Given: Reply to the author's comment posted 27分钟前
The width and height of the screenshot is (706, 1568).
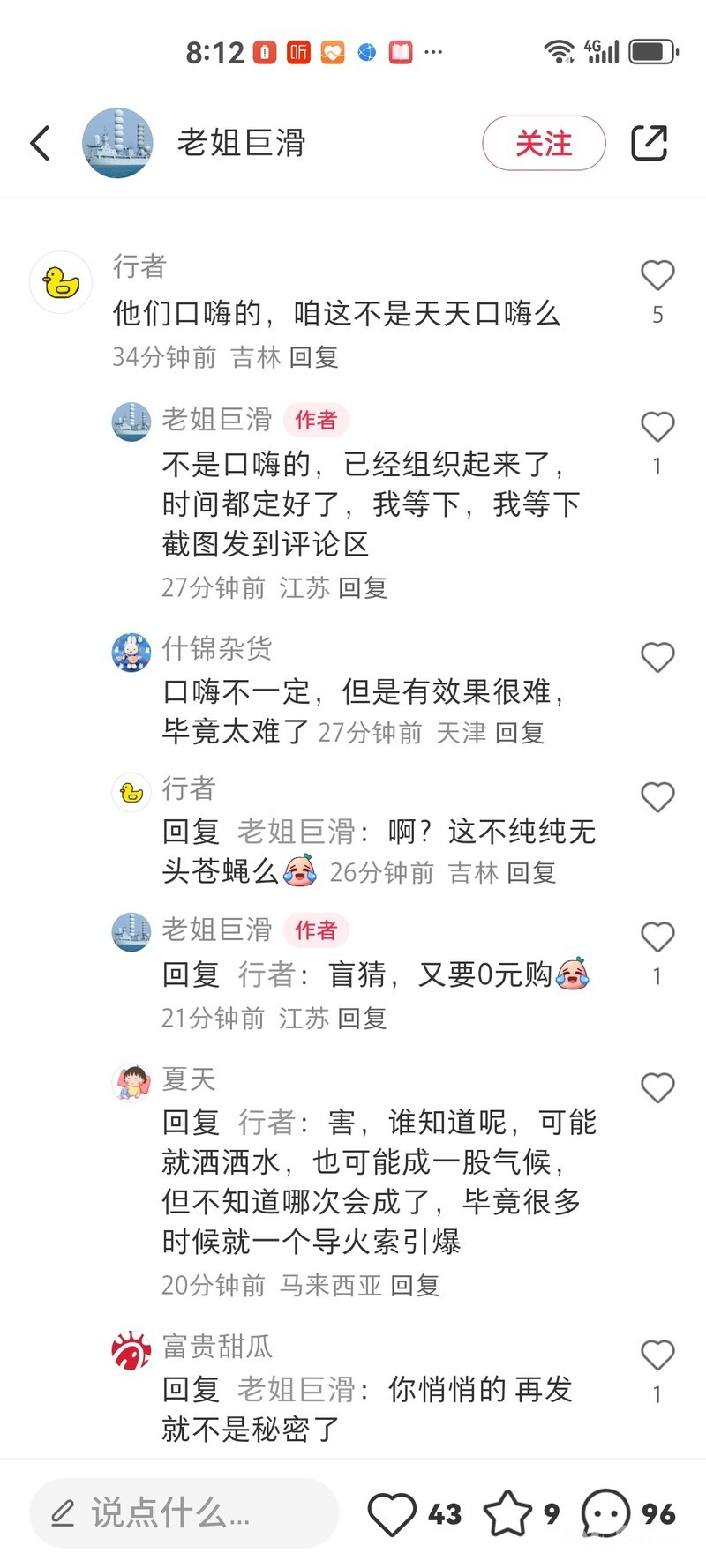Looking at the screenshot, I should [x=363, y=587].
